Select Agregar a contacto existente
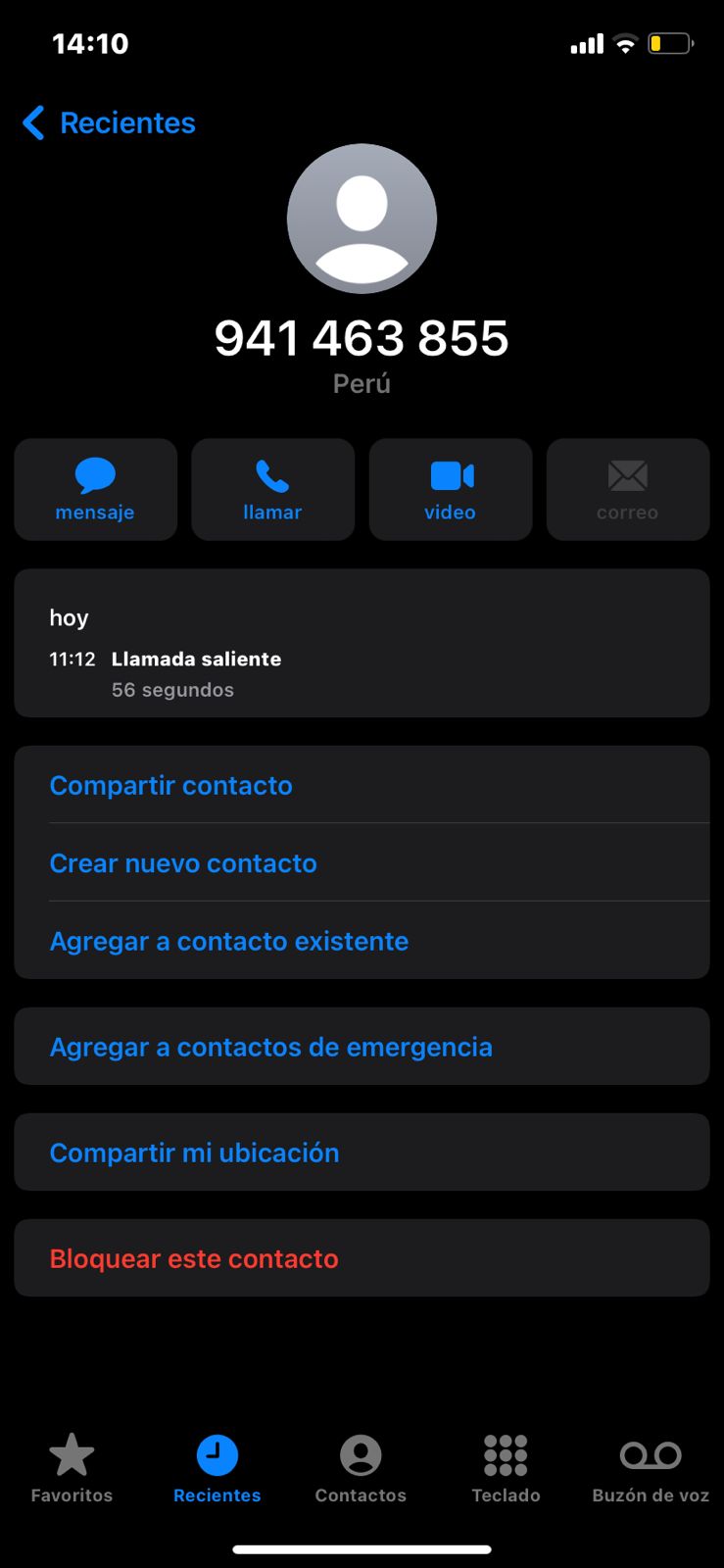 (x=362, y=941)
